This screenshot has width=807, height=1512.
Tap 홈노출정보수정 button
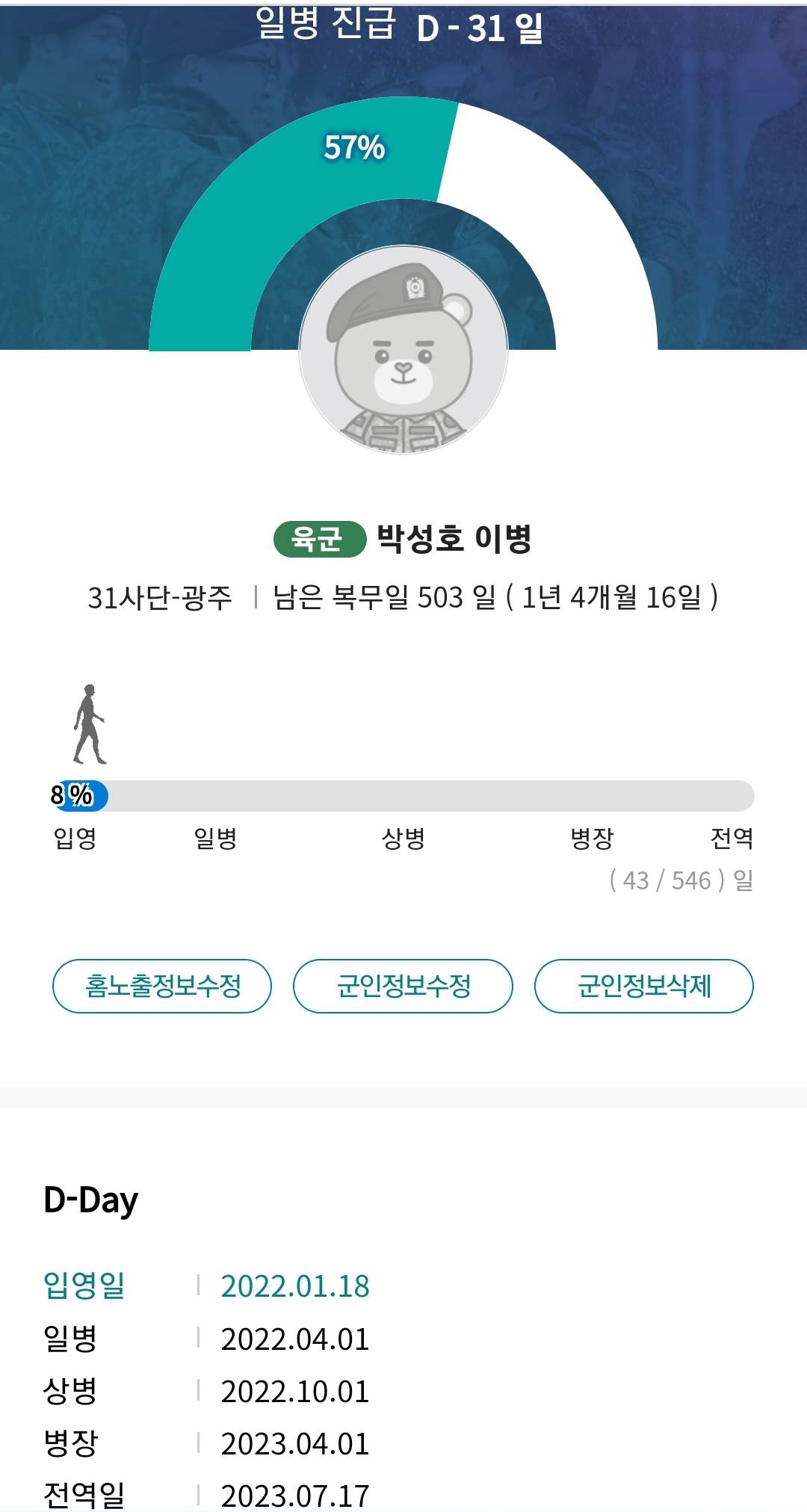[162, 986]
